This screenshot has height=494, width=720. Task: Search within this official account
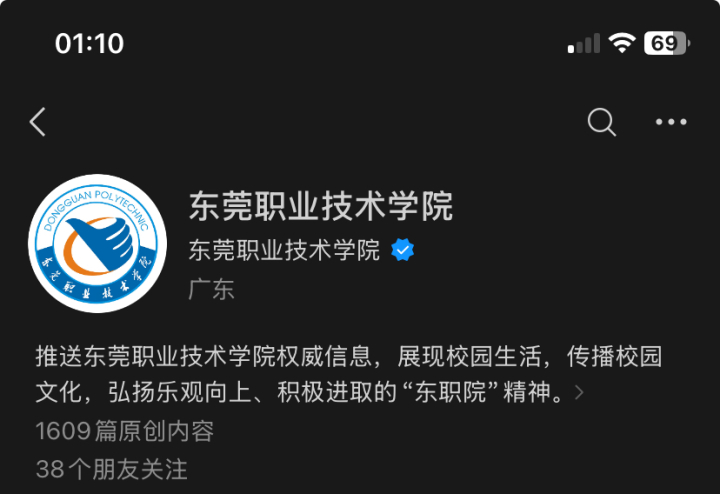(601, 122)
